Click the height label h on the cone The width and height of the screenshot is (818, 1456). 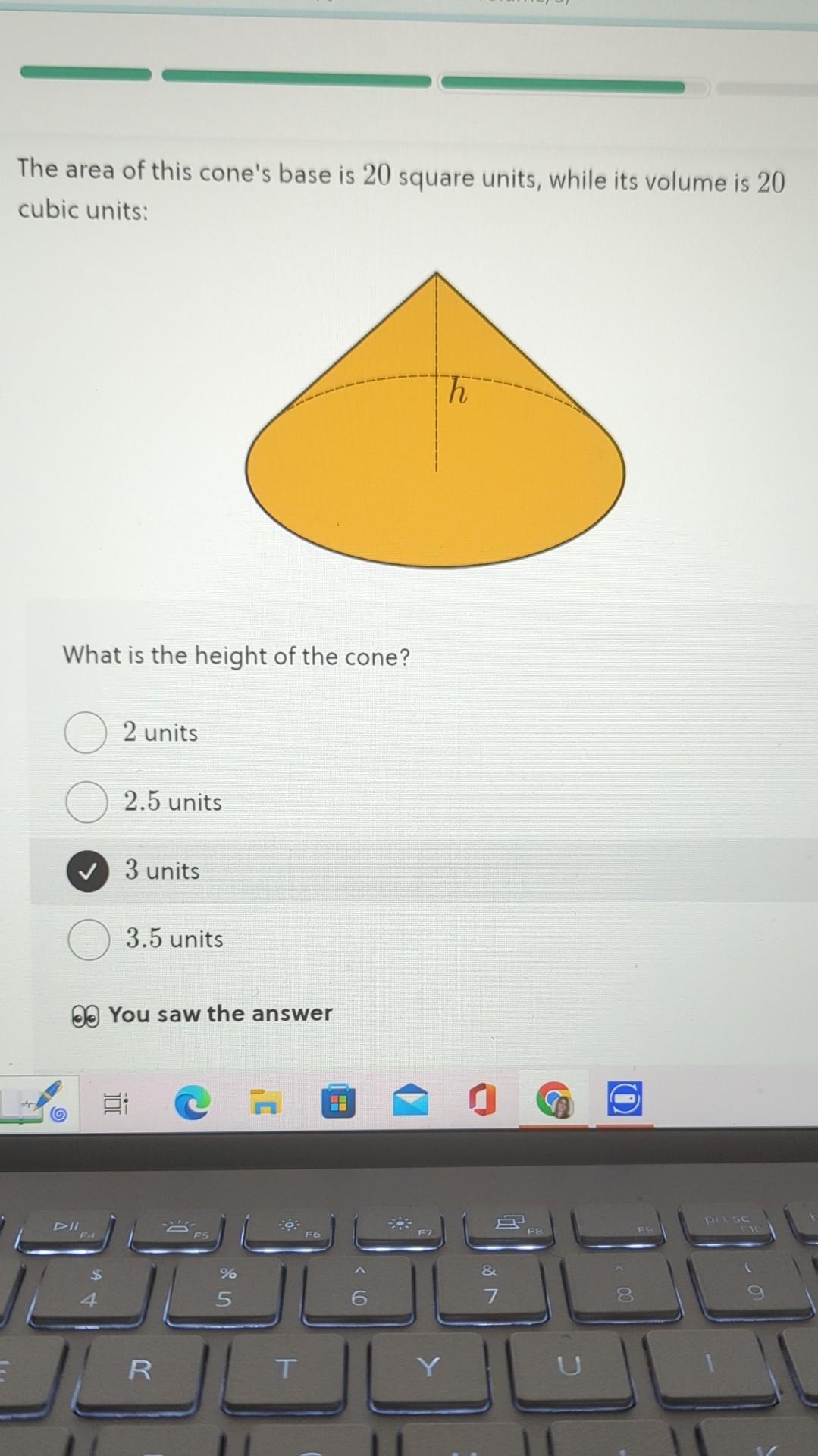458,391
